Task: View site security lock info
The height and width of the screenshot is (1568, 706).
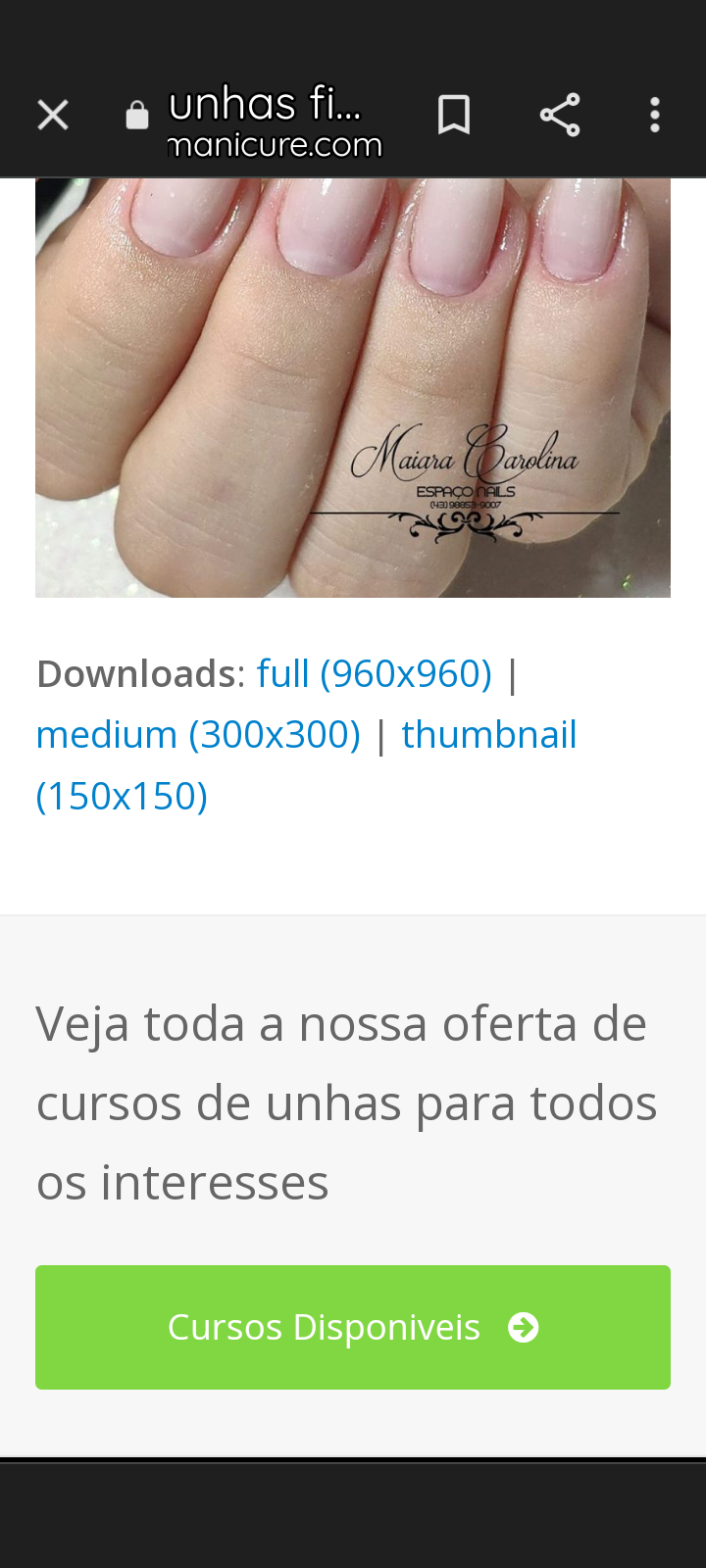Action: pos(137,116)
